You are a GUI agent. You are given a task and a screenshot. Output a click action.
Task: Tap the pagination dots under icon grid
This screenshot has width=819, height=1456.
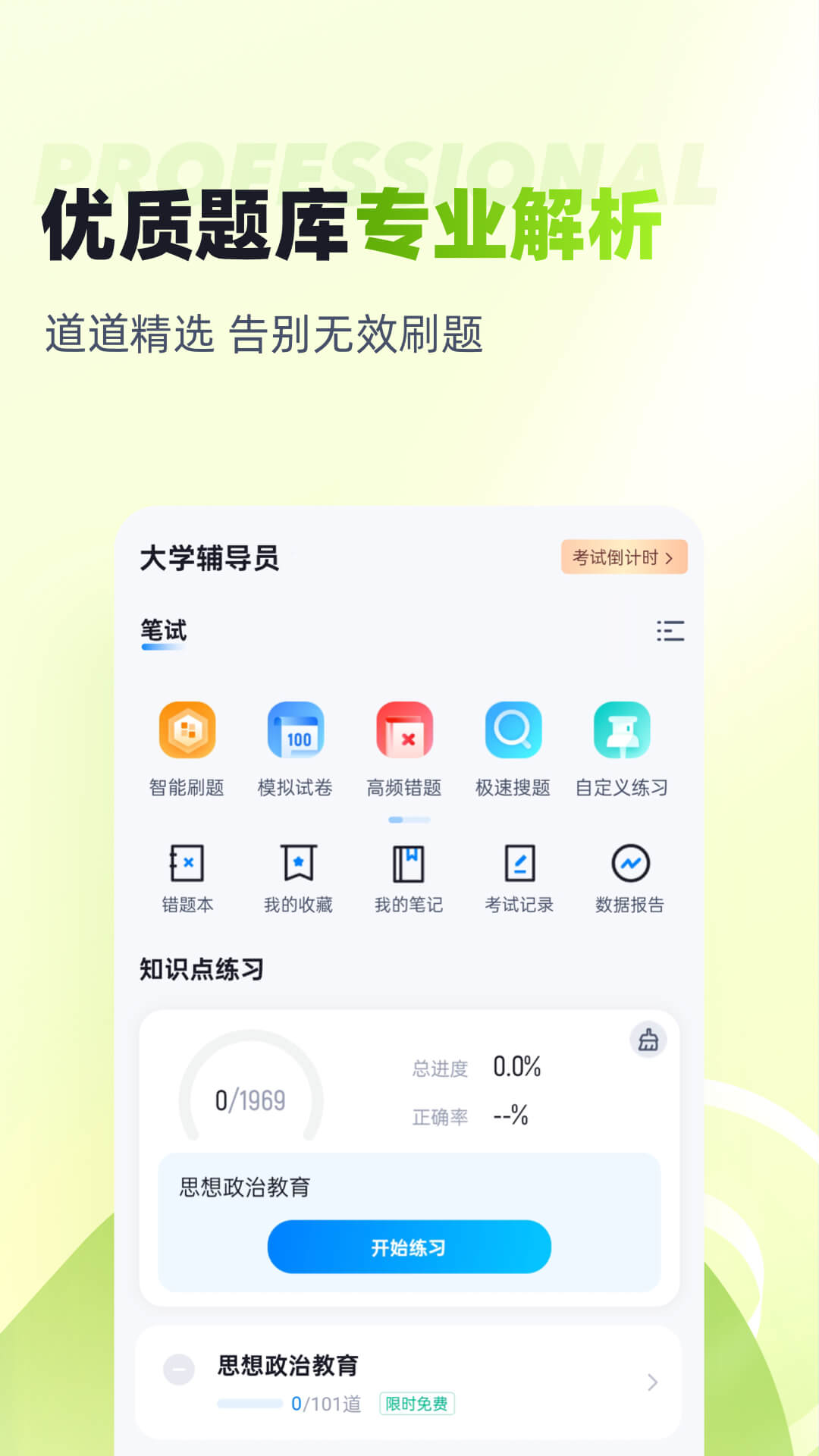408,820
